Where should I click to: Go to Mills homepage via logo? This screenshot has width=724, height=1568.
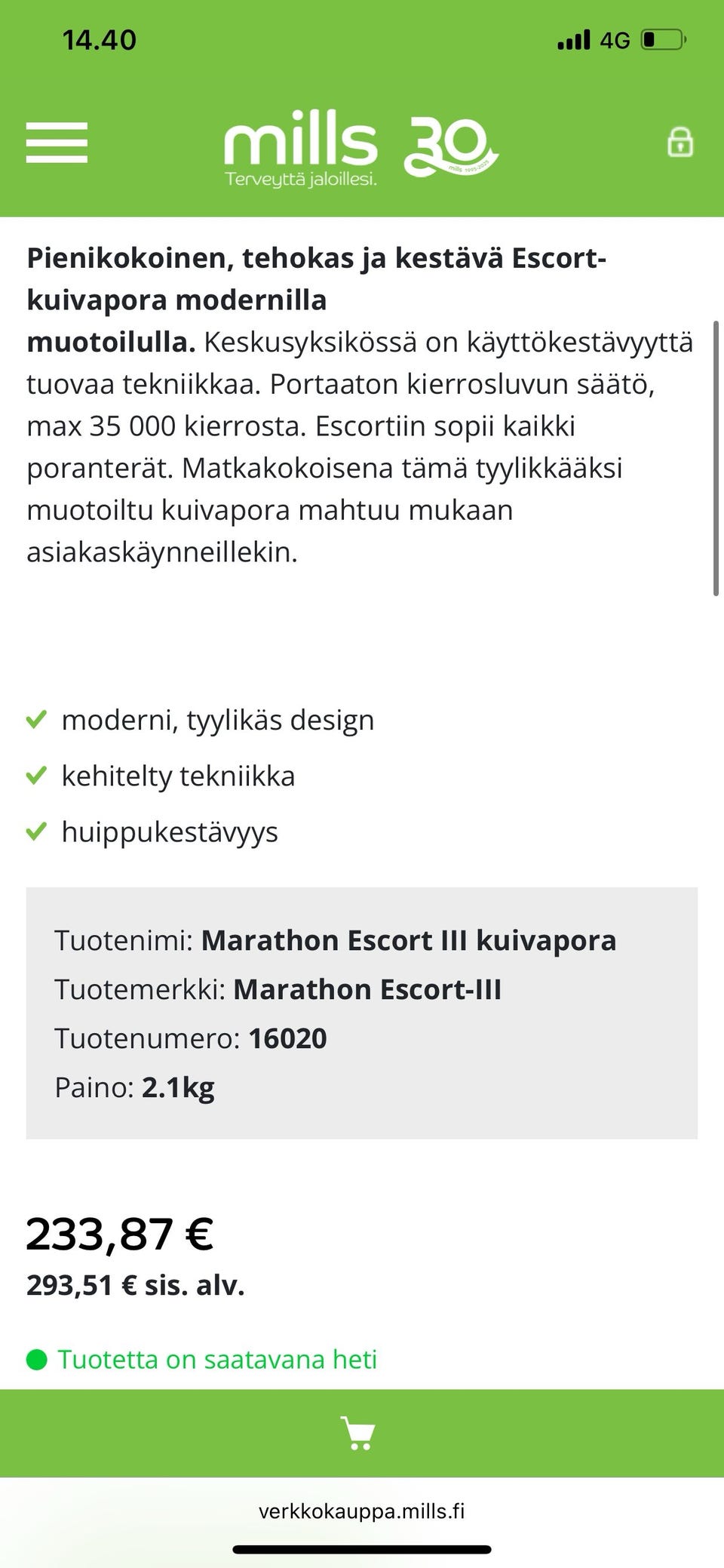361,148
